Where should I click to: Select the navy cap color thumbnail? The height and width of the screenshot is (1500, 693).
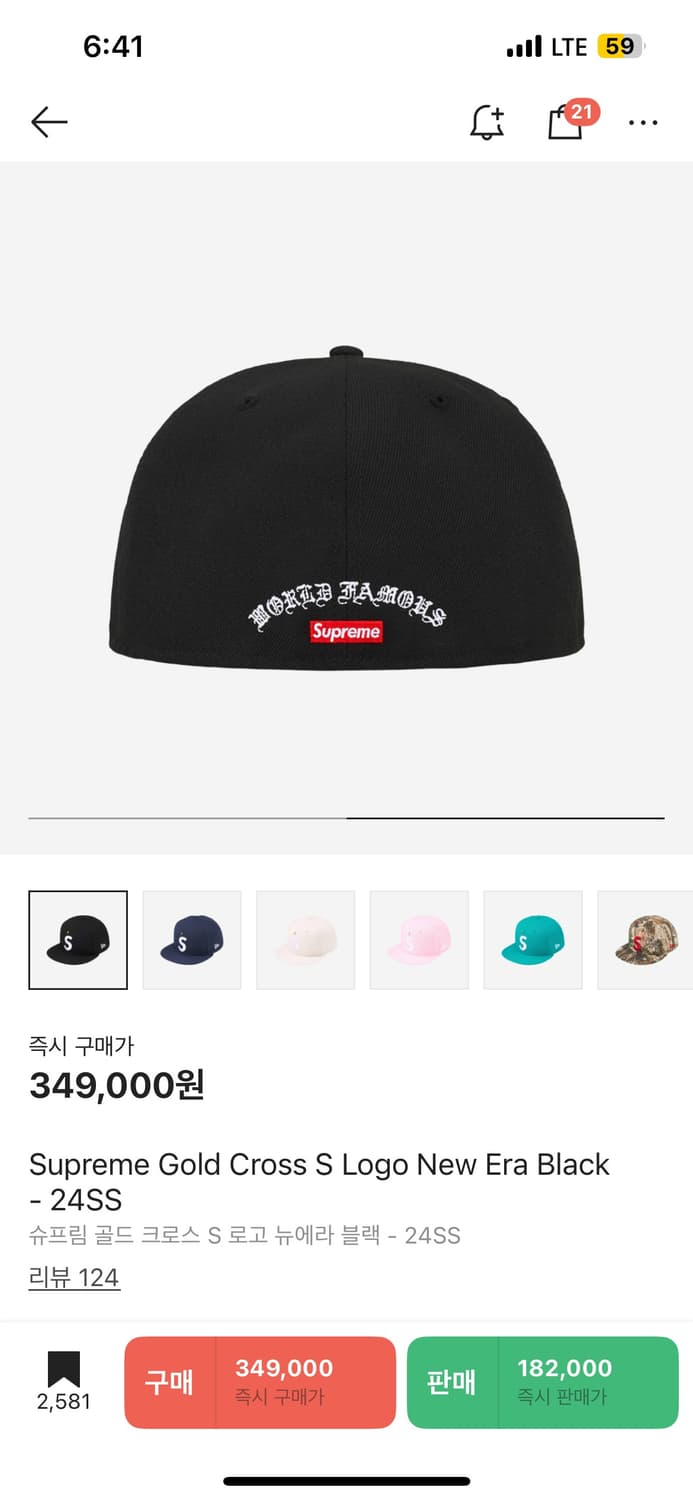pyautogui.click(x=192, y=940)
